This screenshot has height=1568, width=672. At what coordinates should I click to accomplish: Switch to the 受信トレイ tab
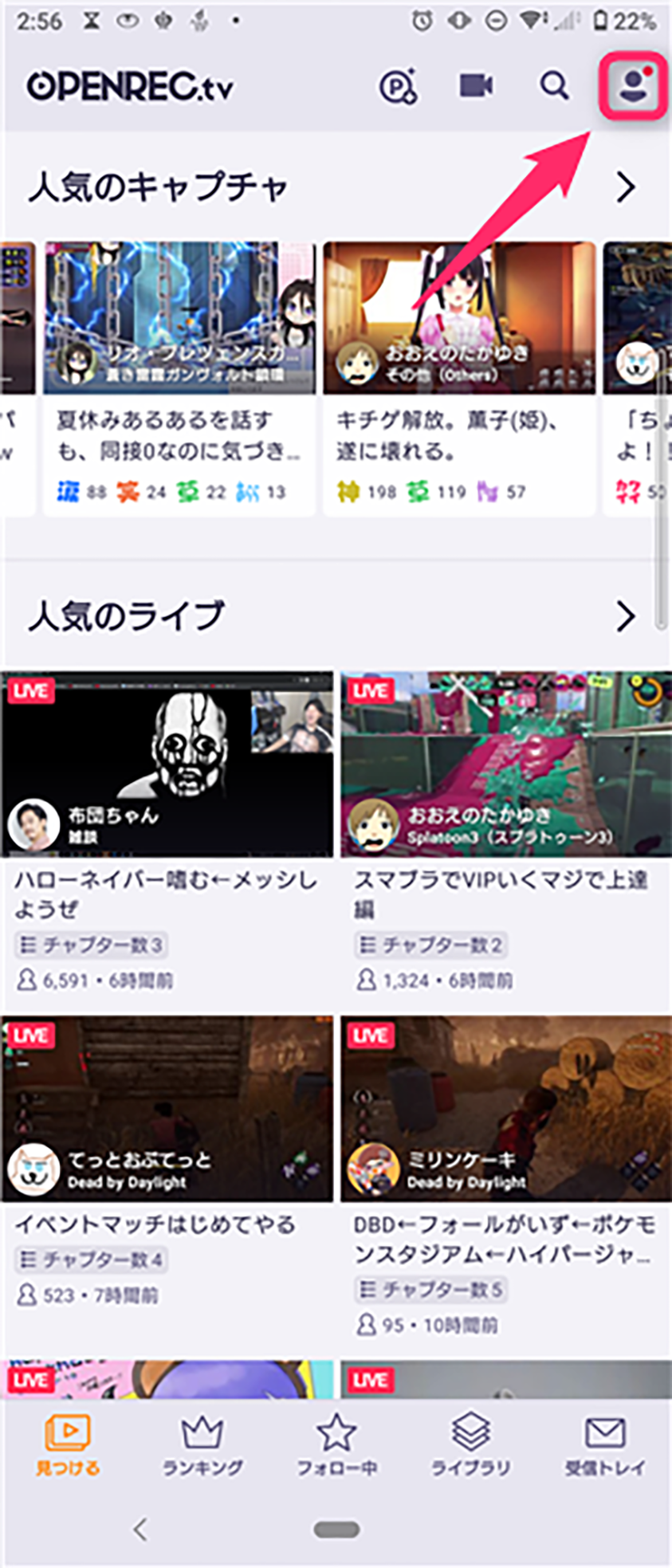click(605, 1445)
